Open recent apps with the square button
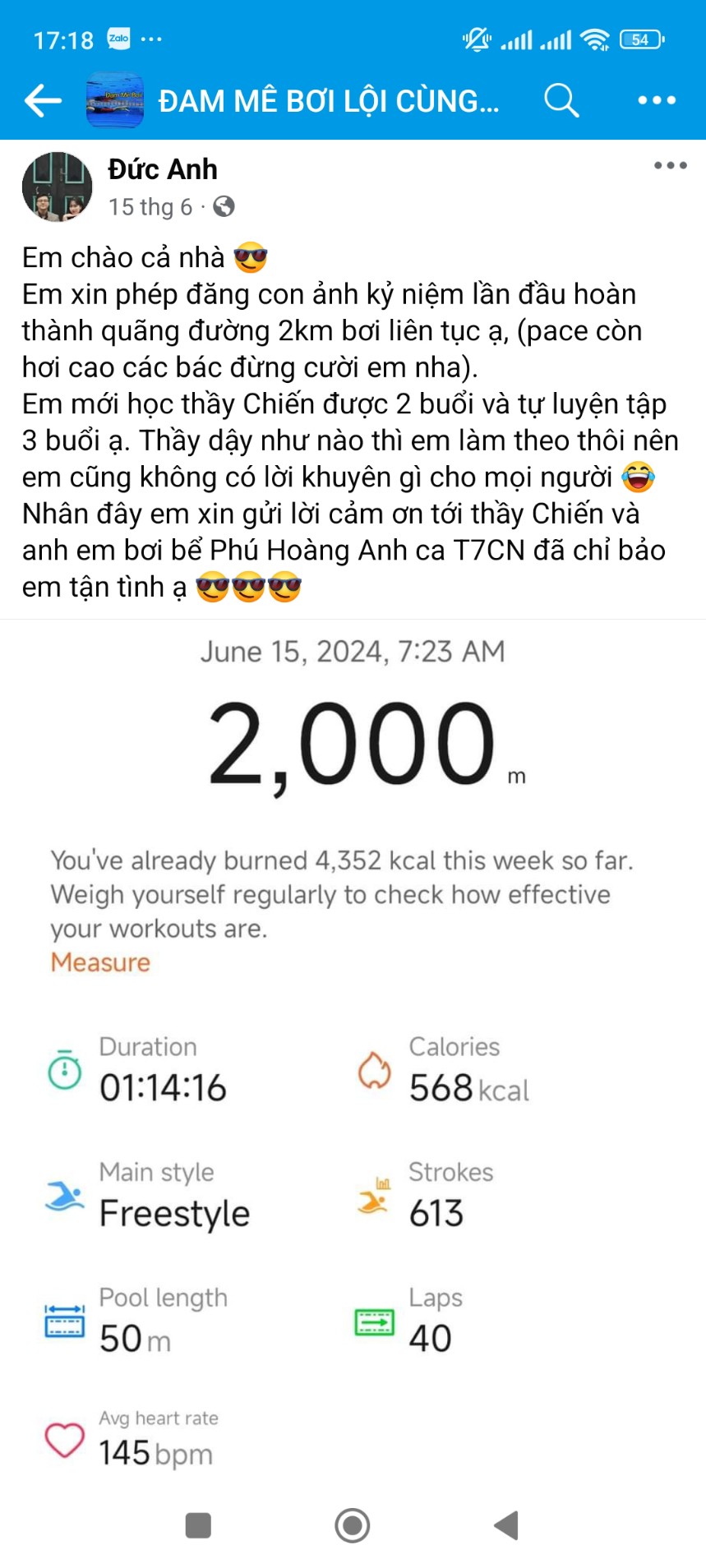The height and width of the screenshot is (1568, 706). point(199,1525)
